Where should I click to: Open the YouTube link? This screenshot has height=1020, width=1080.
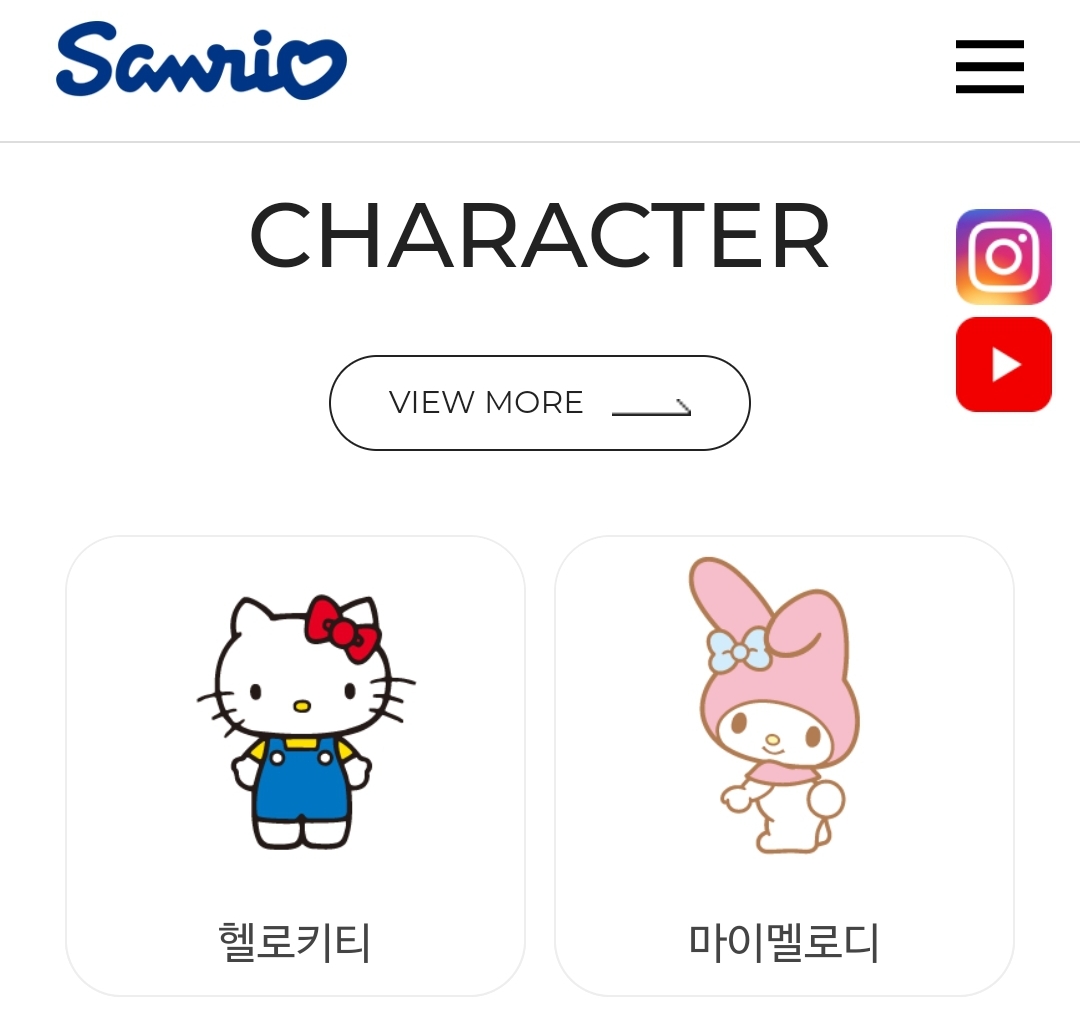1003,365
